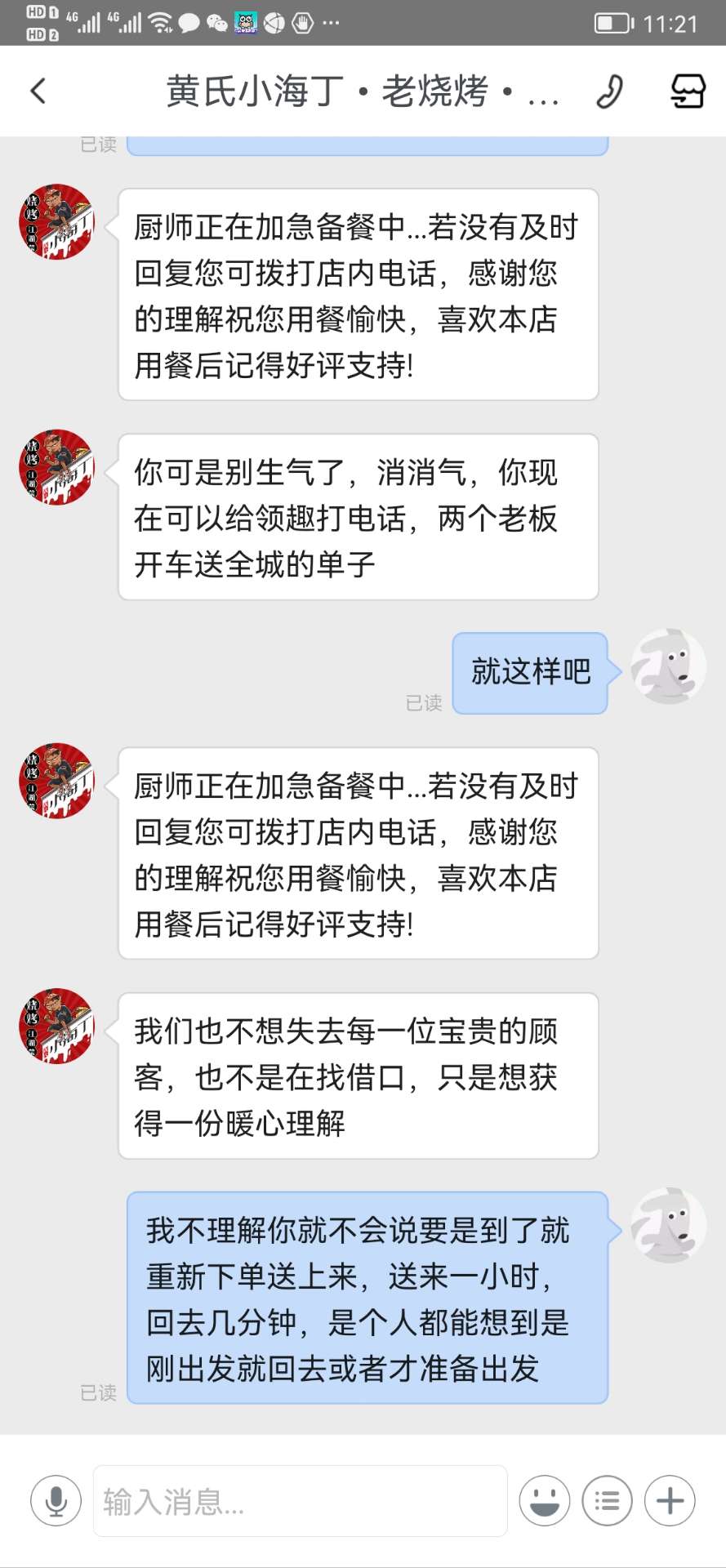The height and width of the screenshot is (1568, 726).
Task: Open the emoji picker
Action: [544, 1500]
